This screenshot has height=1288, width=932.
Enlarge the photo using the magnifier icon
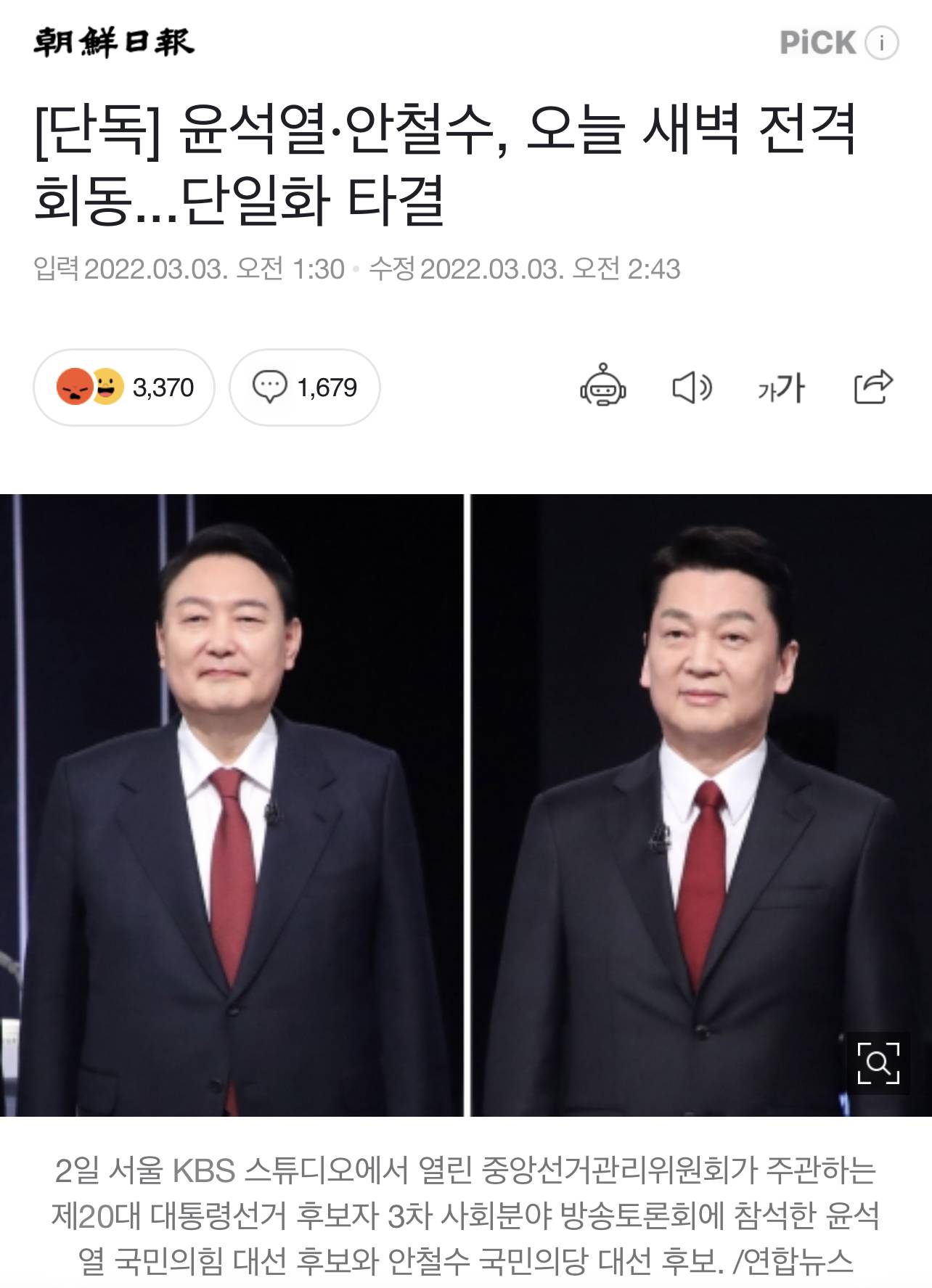pos(878,1063)
